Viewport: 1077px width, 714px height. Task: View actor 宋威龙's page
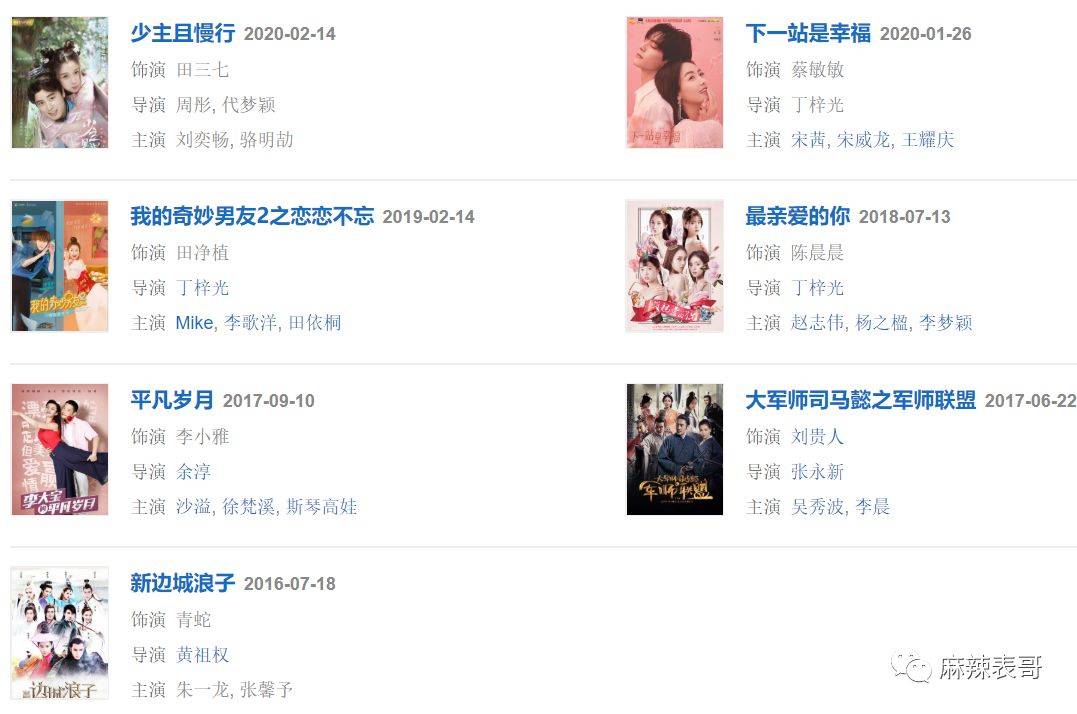coord(863,140)
